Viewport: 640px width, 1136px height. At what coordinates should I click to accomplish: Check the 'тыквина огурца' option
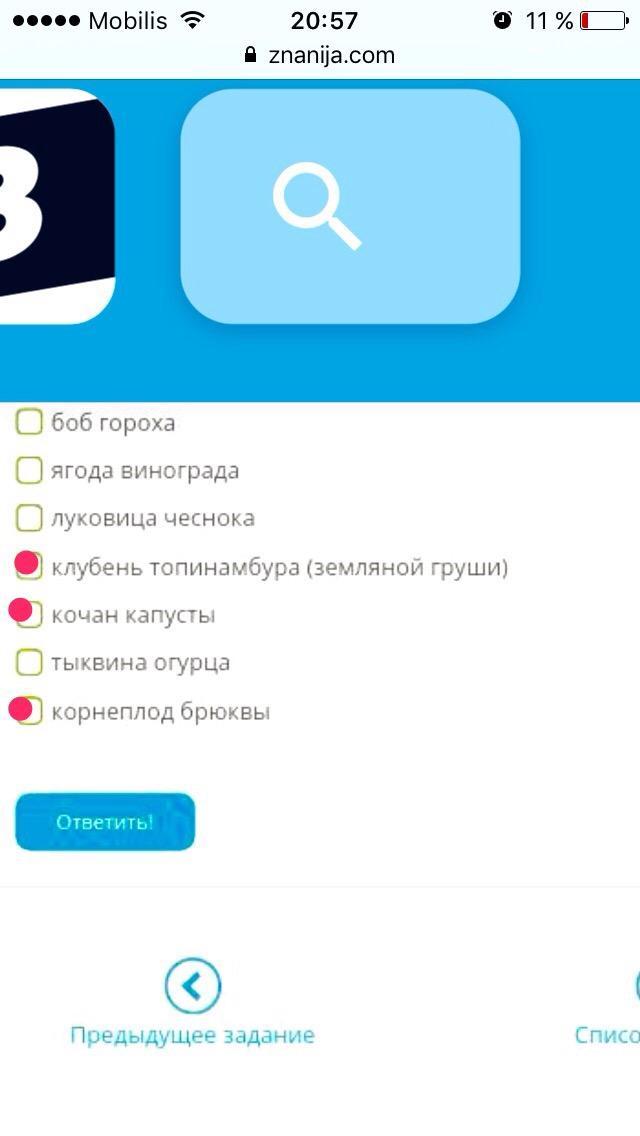(30, 662)
